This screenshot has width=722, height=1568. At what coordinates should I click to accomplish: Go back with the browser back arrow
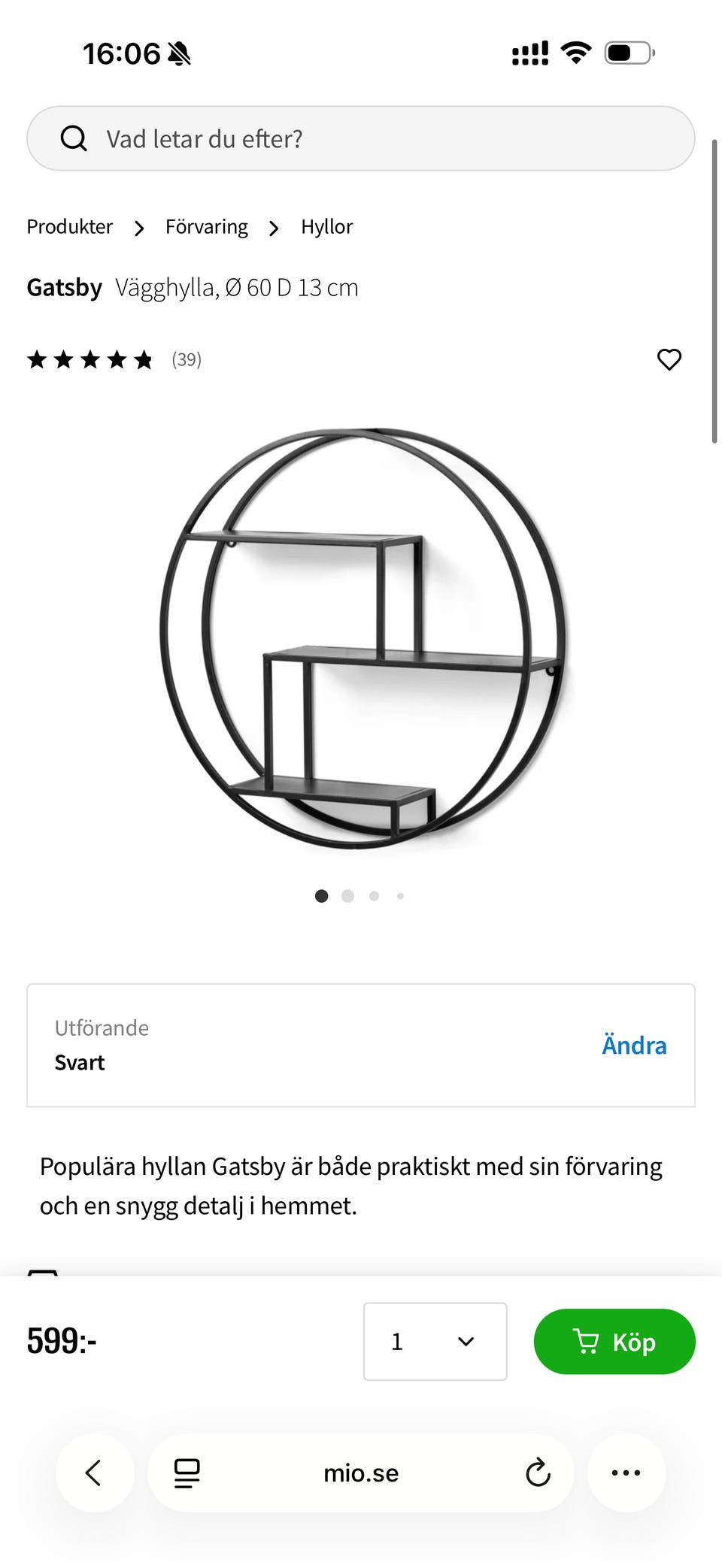point(95,1473)
